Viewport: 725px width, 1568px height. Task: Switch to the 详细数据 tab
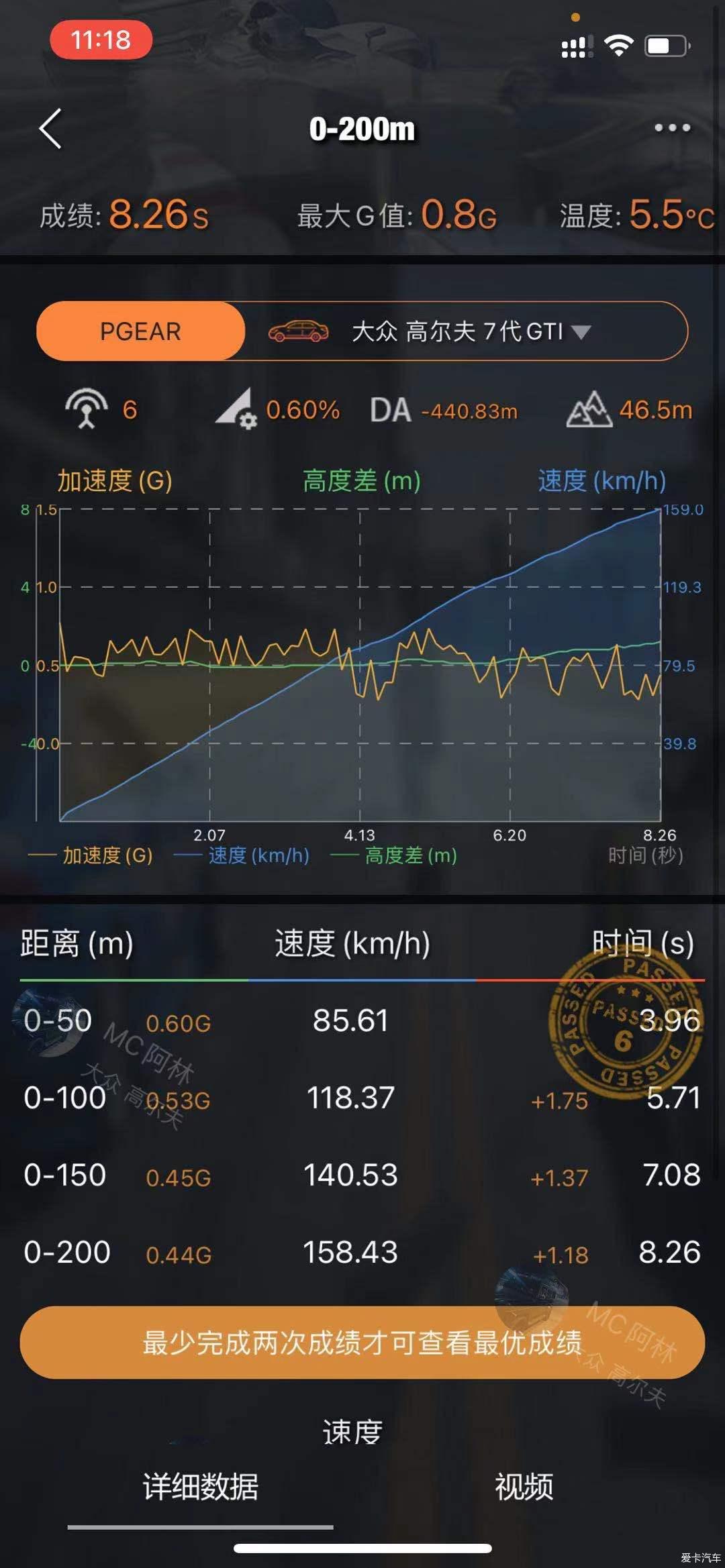(201, 1486)
